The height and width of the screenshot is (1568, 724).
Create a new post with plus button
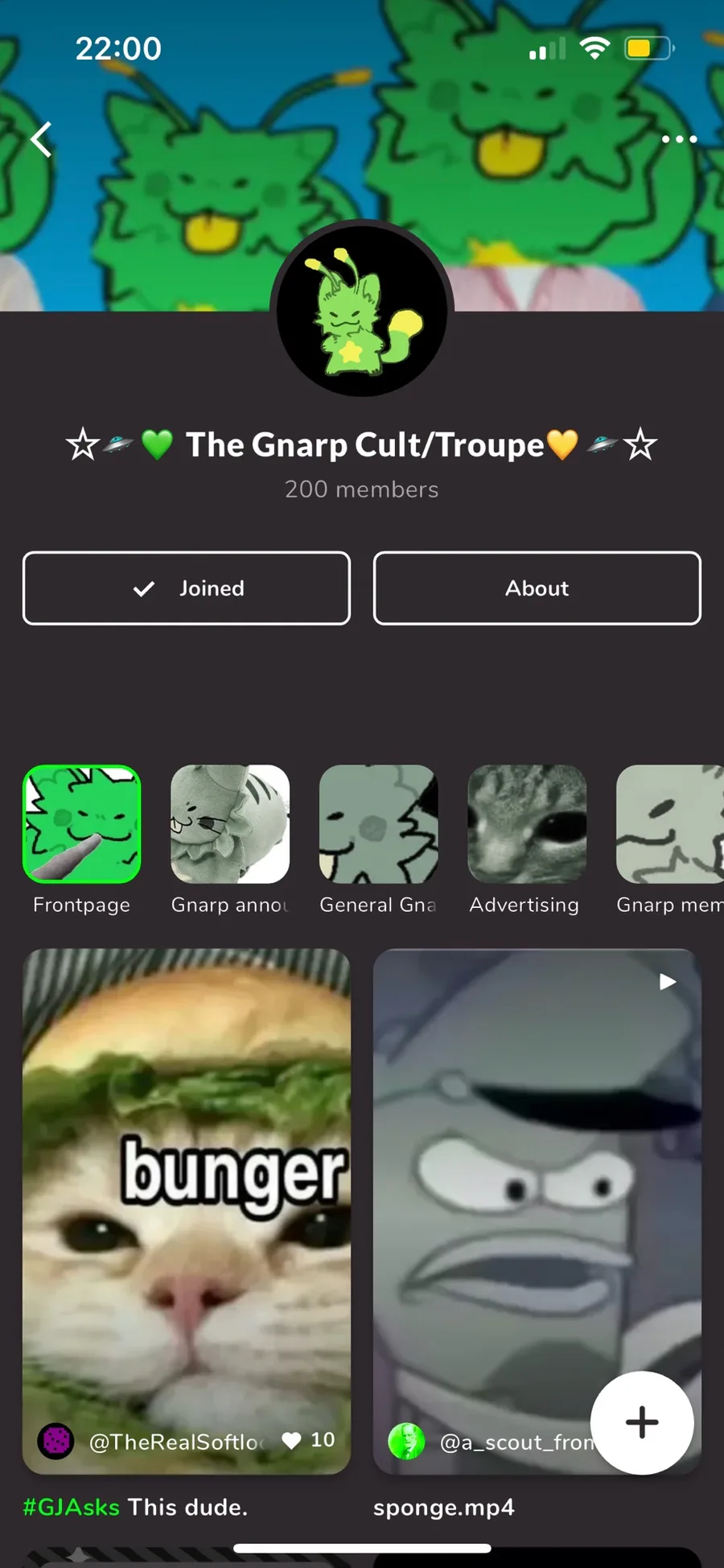point(642,1422)
